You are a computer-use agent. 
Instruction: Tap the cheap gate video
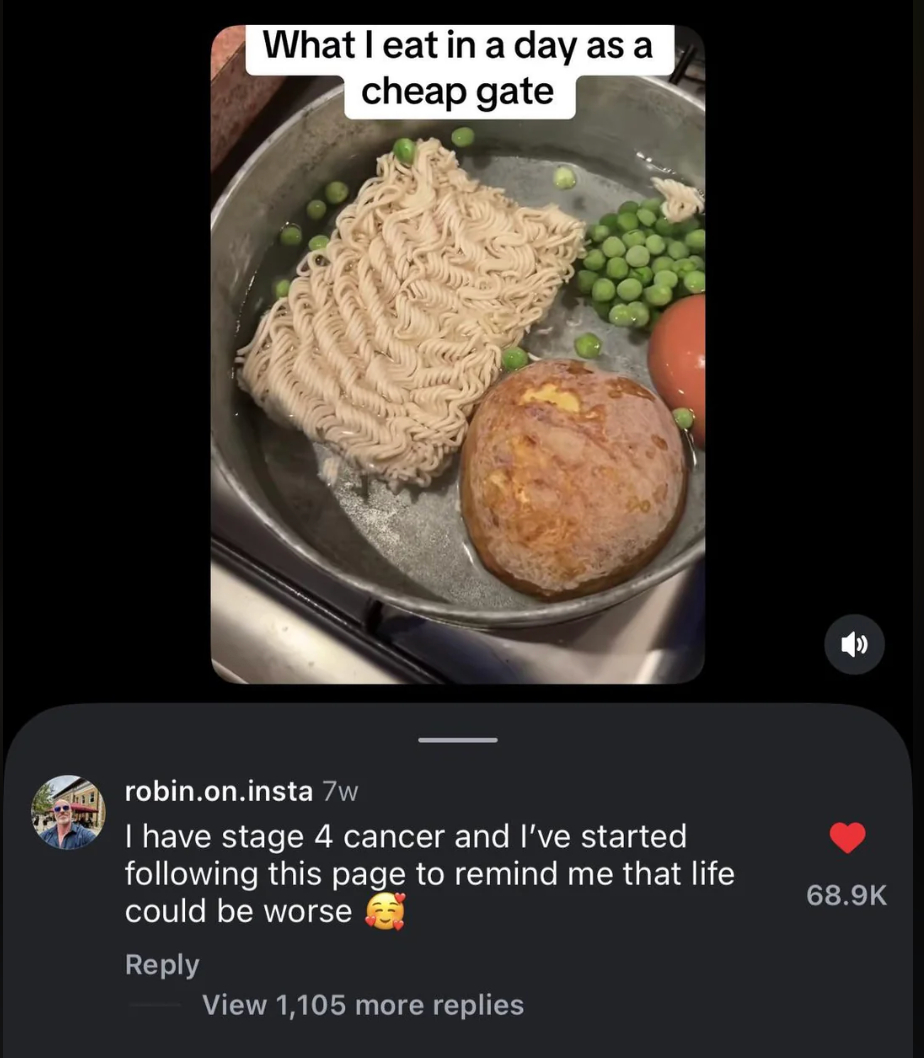458,380
